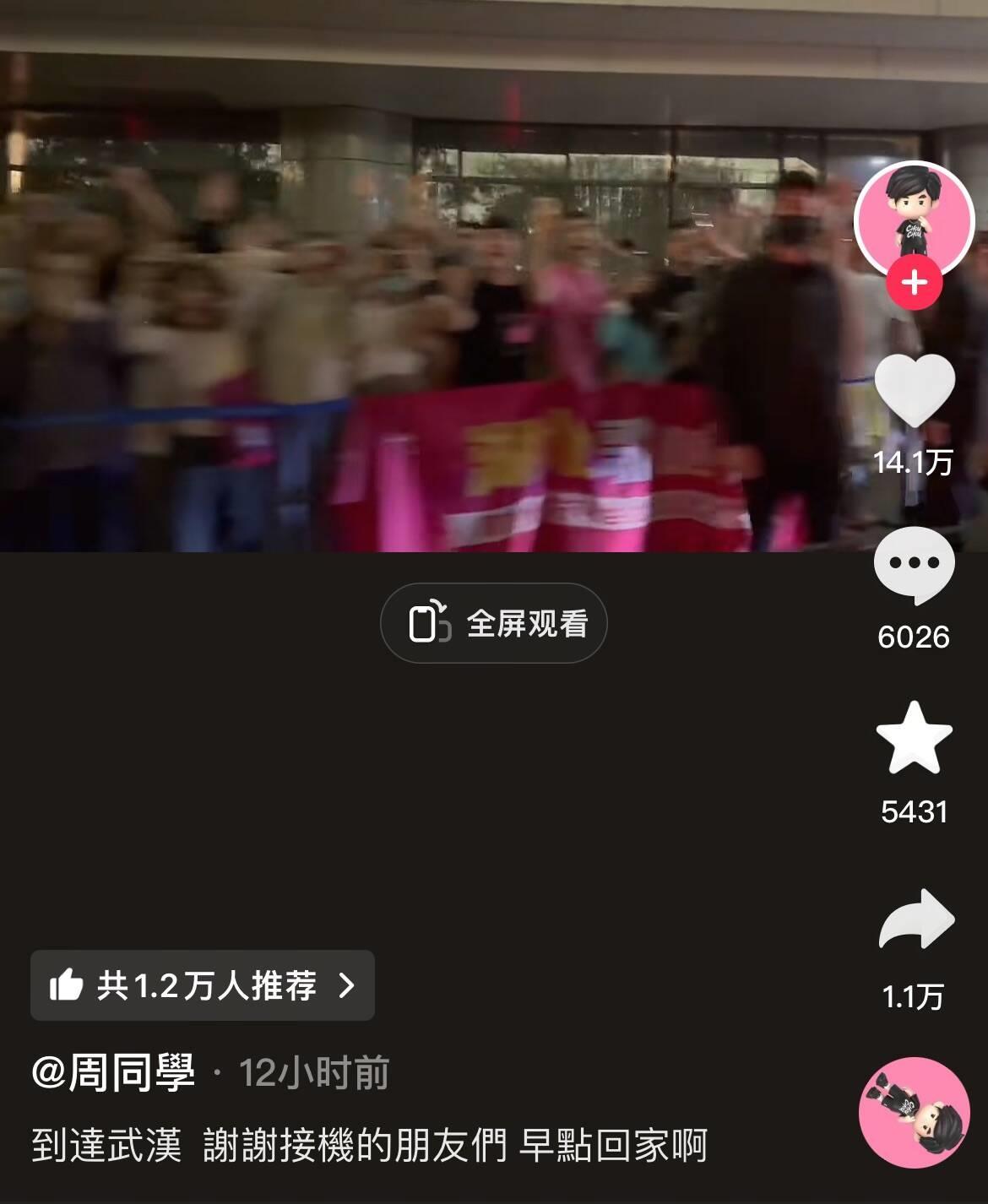Switch to full screen with 全屏观看
Image resolution: width=988 pixels, height=1204 pixels.
point(494,624)
